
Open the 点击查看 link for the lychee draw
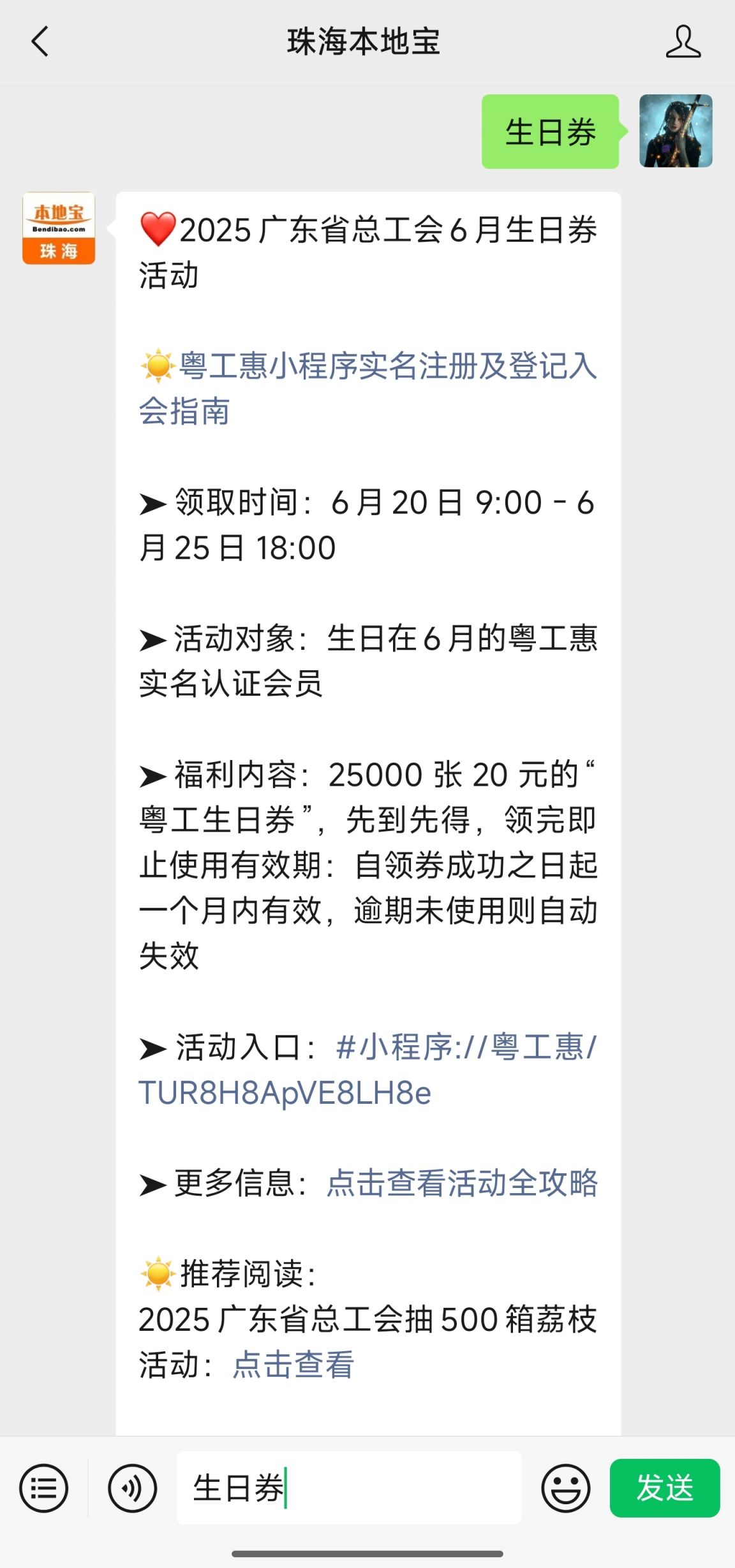coord(293,1365)
